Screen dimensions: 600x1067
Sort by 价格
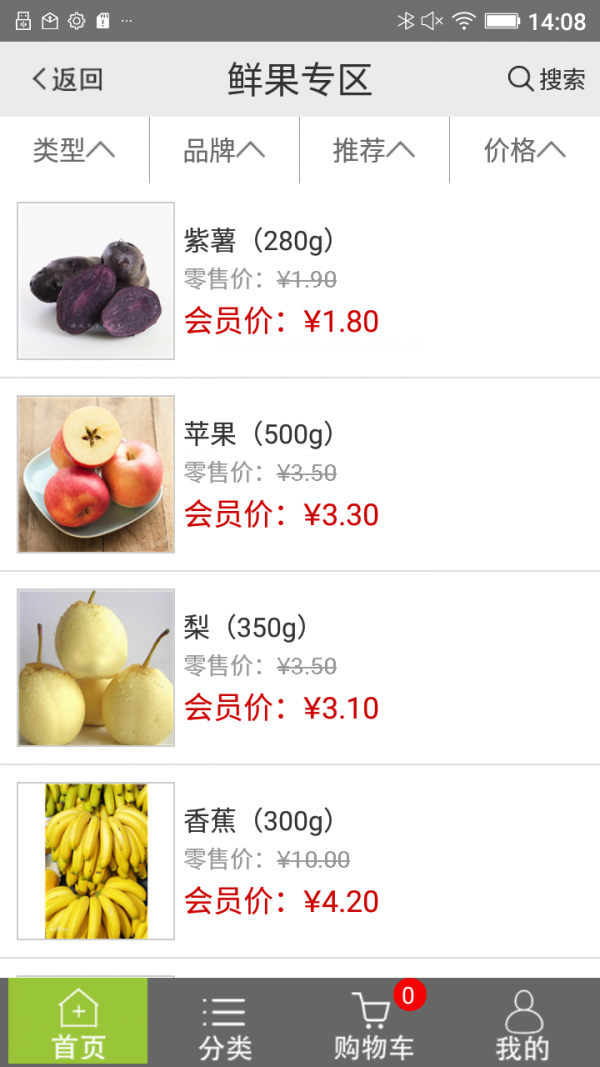tap(524, 150)
